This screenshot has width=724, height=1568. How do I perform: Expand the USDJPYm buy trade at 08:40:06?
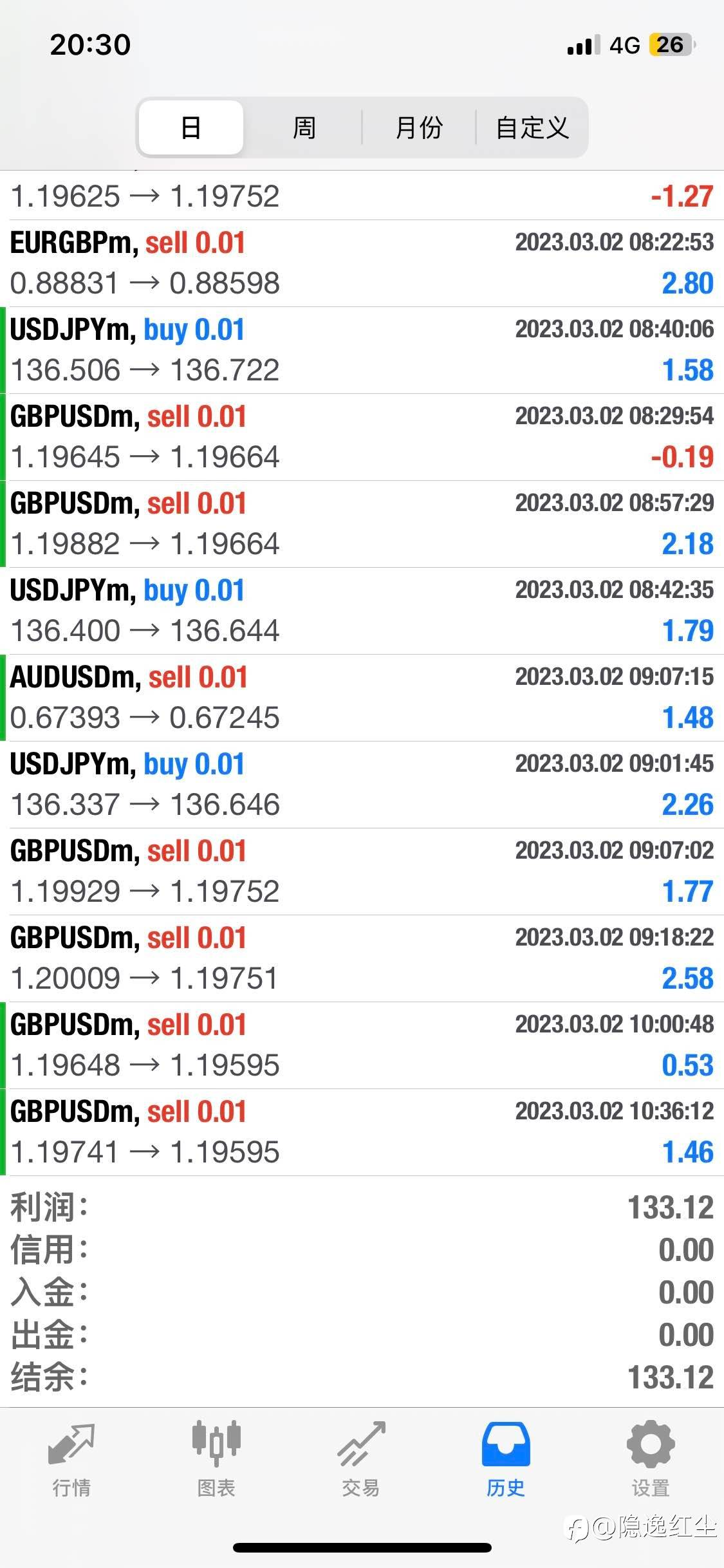[x=362, y=350]
